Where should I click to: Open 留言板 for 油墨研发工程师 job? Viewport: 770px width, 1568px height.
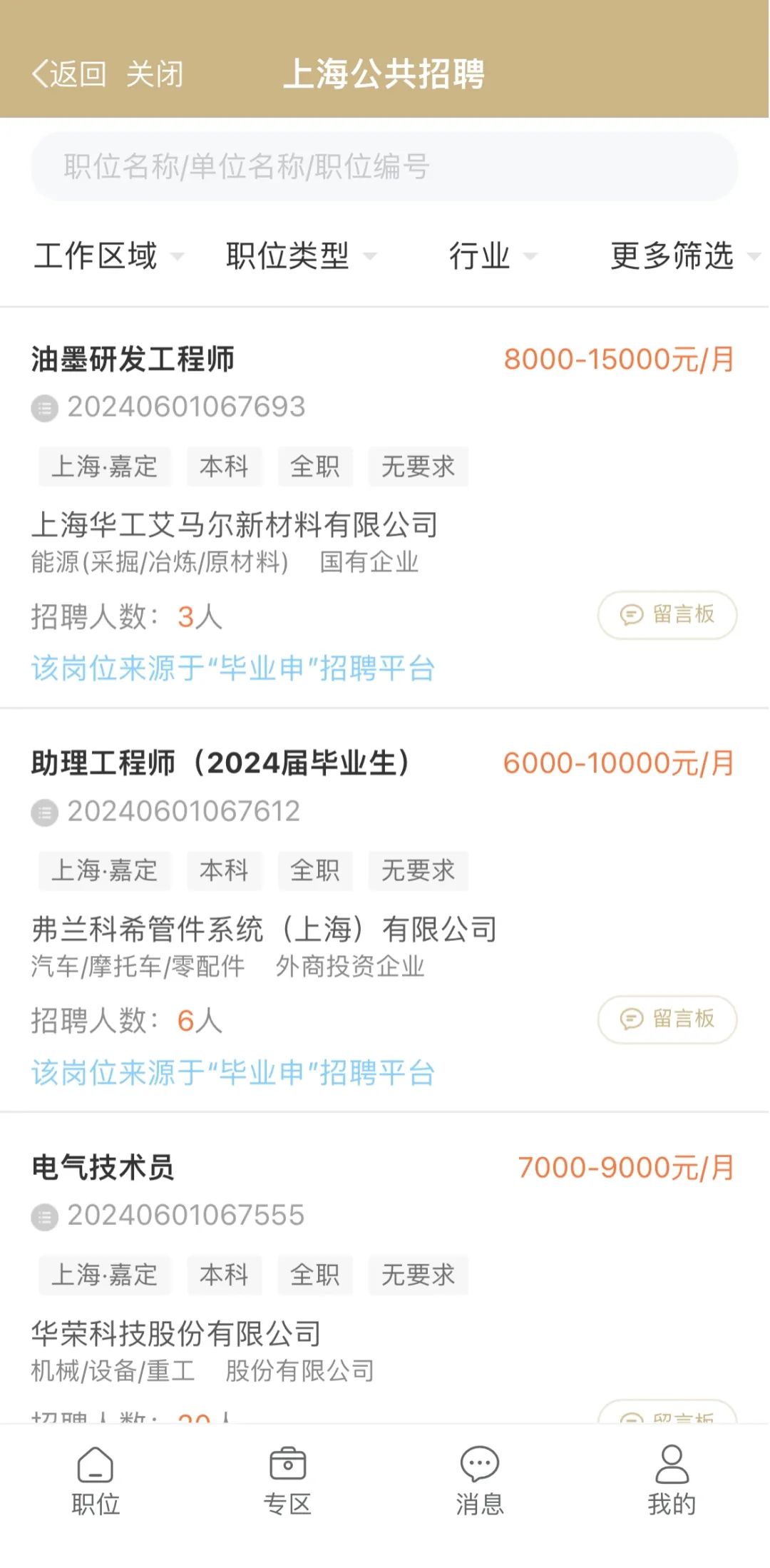tap(667, 615)
